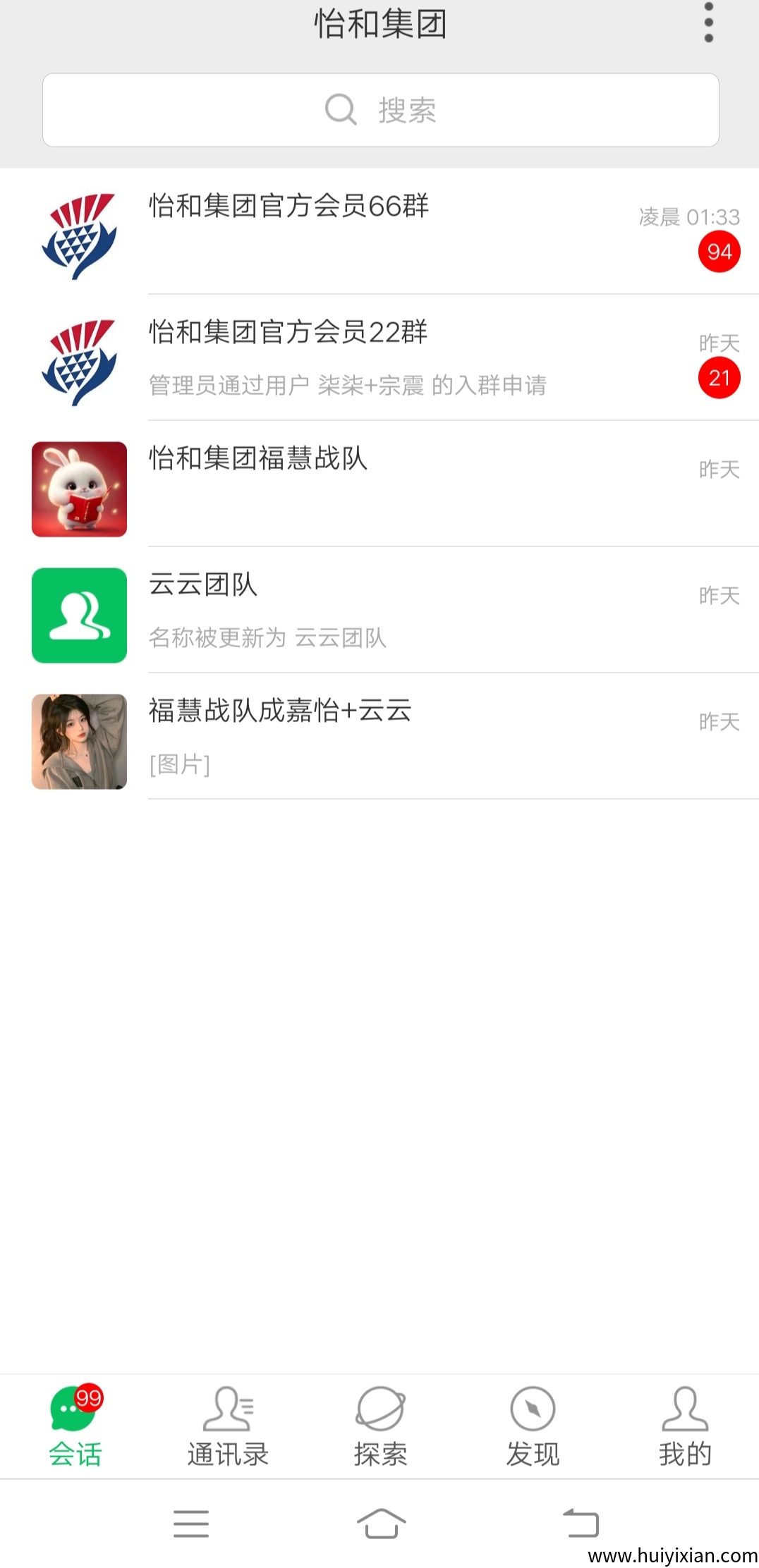The width and height of the screenshot is (759, 1568).
Task: Tap the system back button
Action: tap(581, 1523)
